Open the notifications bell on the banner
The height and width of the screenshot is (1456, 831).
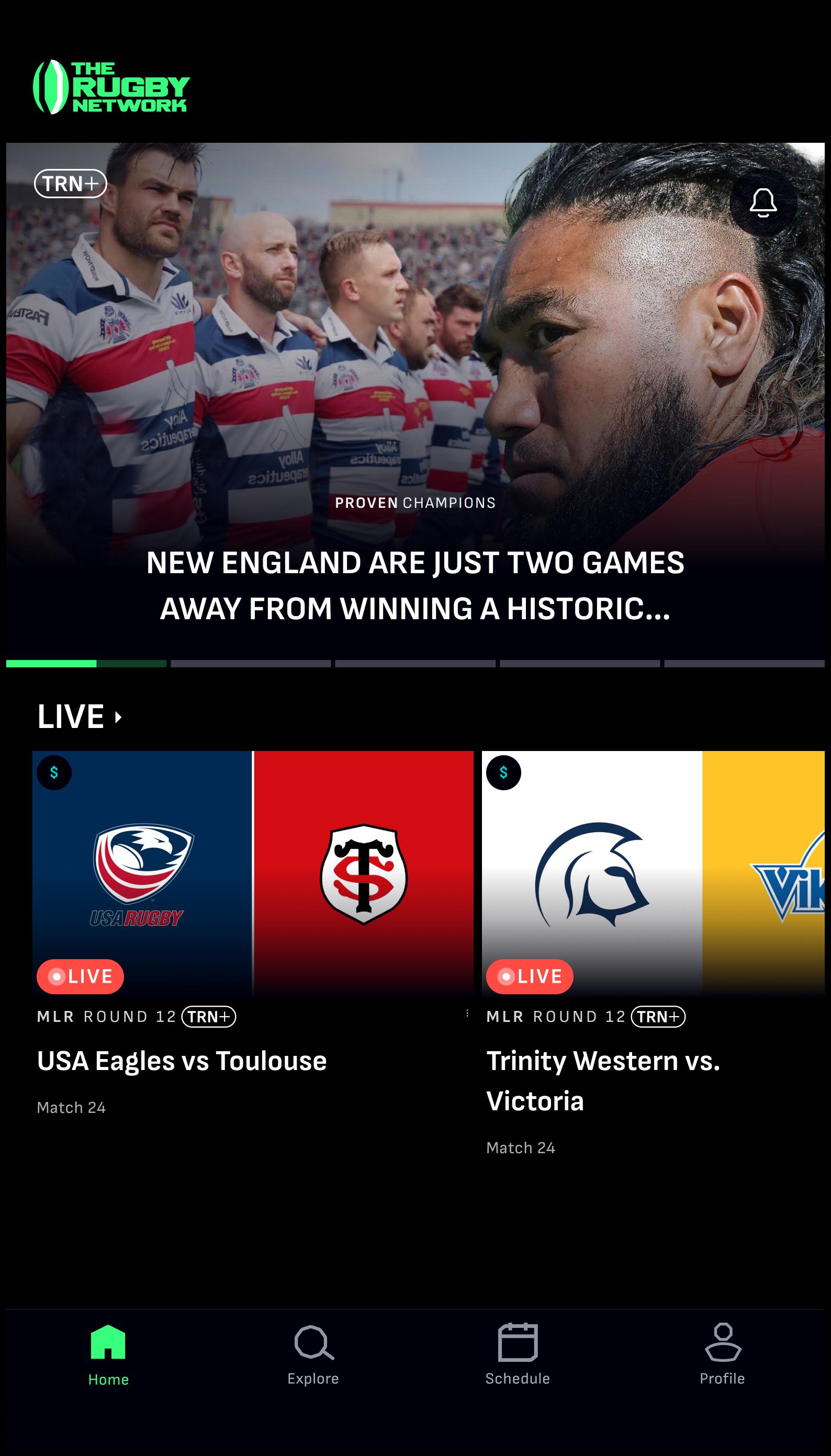click(x=762, y=203)
